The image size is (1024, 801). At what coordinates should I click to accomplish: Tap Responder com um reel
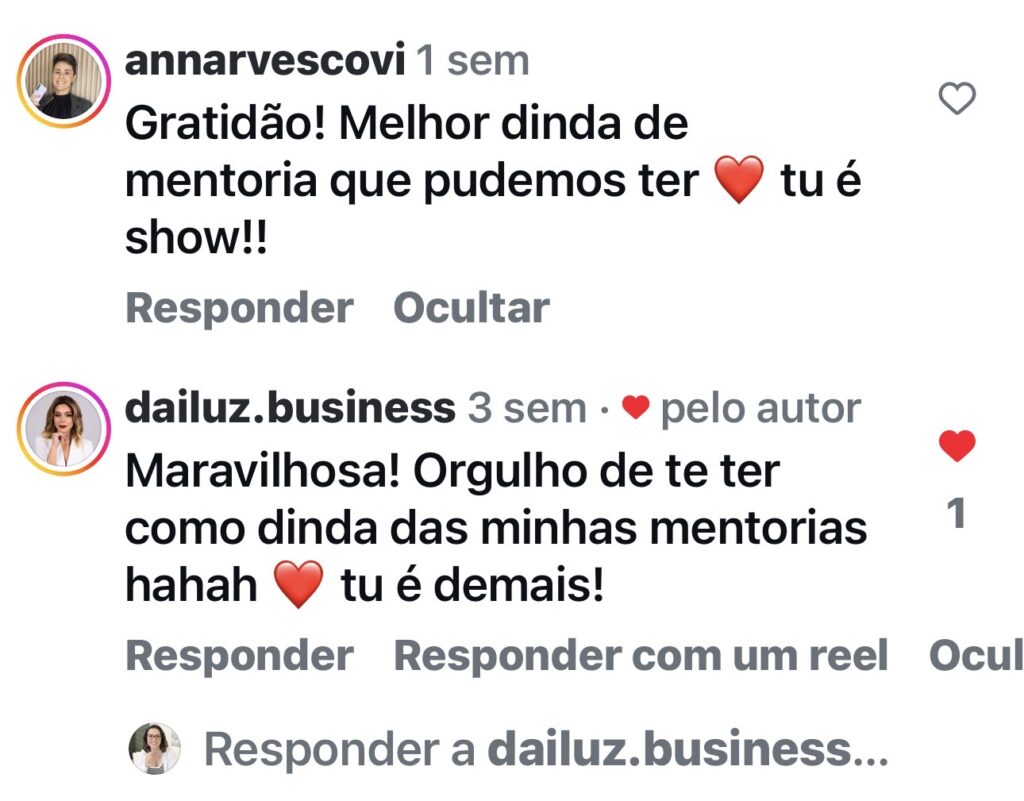tap(640, 656)
